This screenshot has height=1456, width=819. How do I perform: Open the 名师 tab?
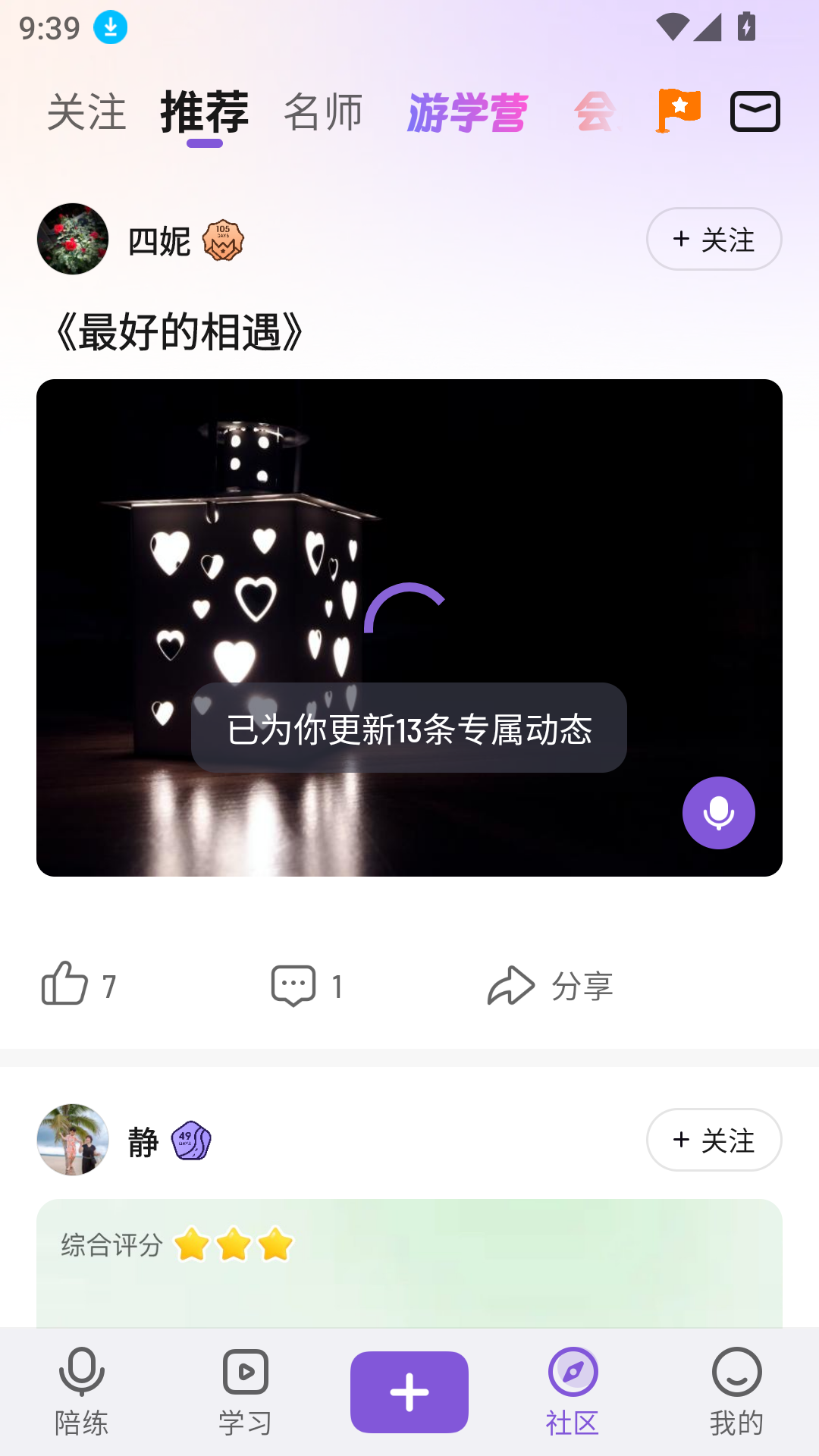[323, 111]
